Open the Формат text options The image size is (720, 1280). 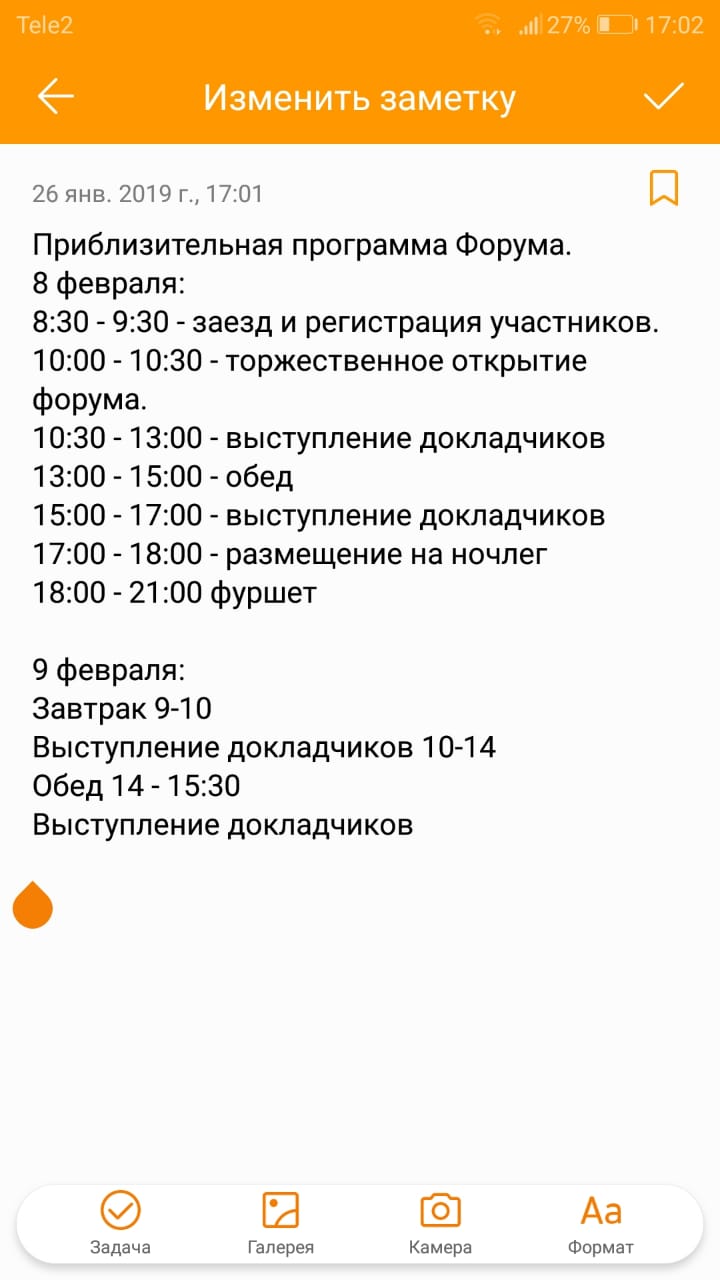[x=601, y=1223]
